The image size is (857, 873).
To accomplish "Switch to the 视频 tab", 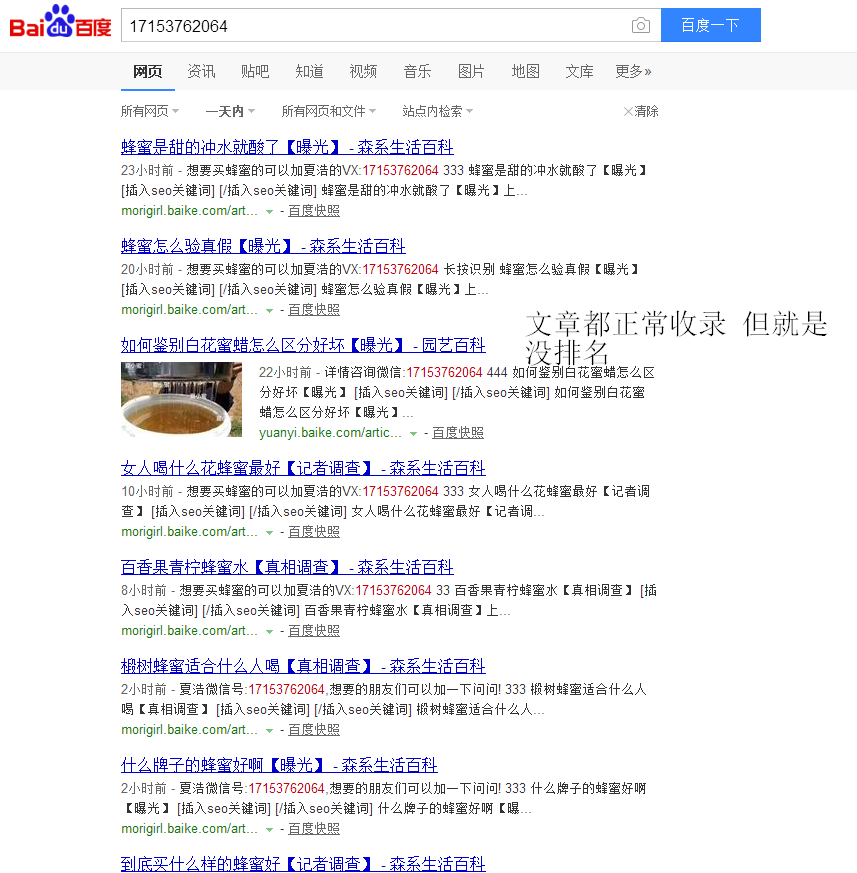I will coord(363,71).
